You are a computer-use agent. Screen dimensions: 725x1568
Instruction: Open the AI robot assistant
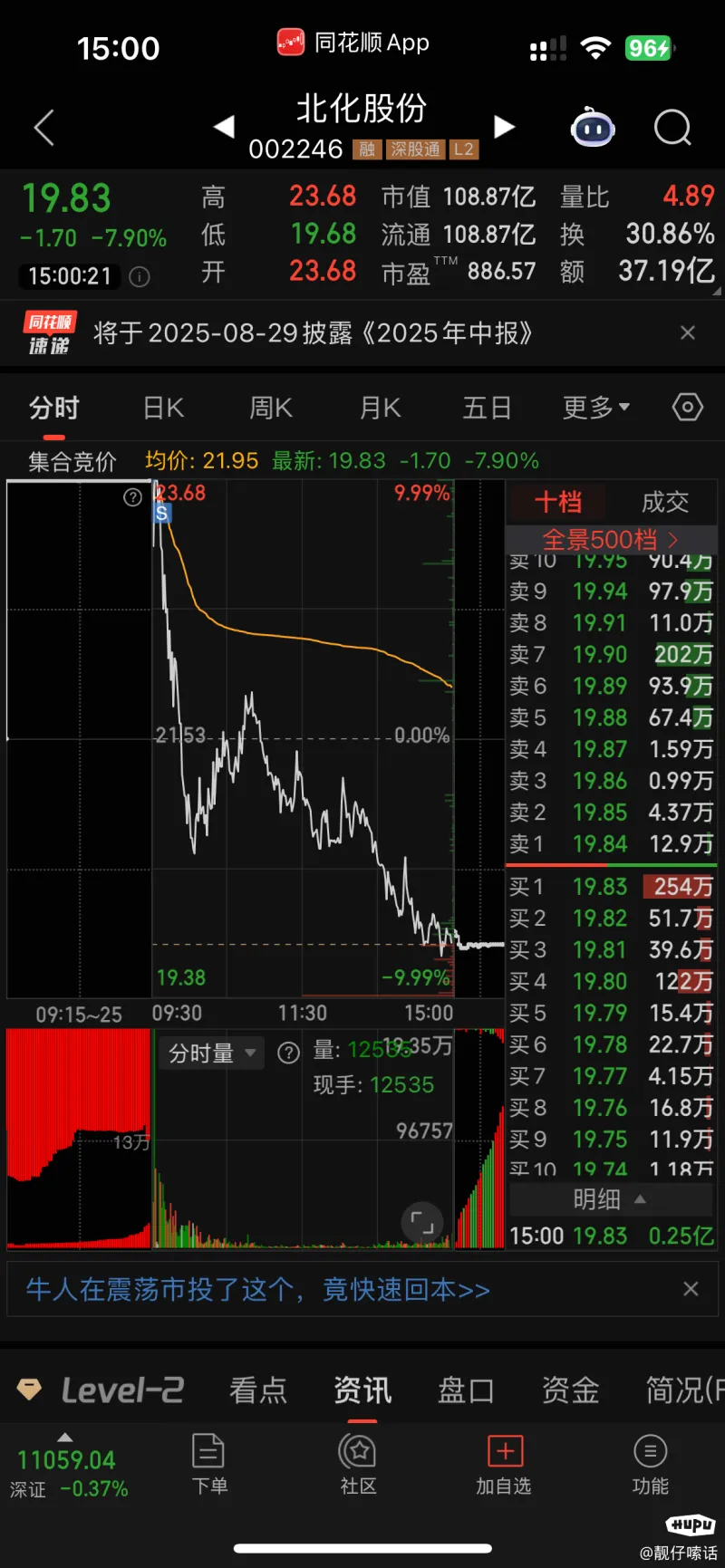click(593, 128)
